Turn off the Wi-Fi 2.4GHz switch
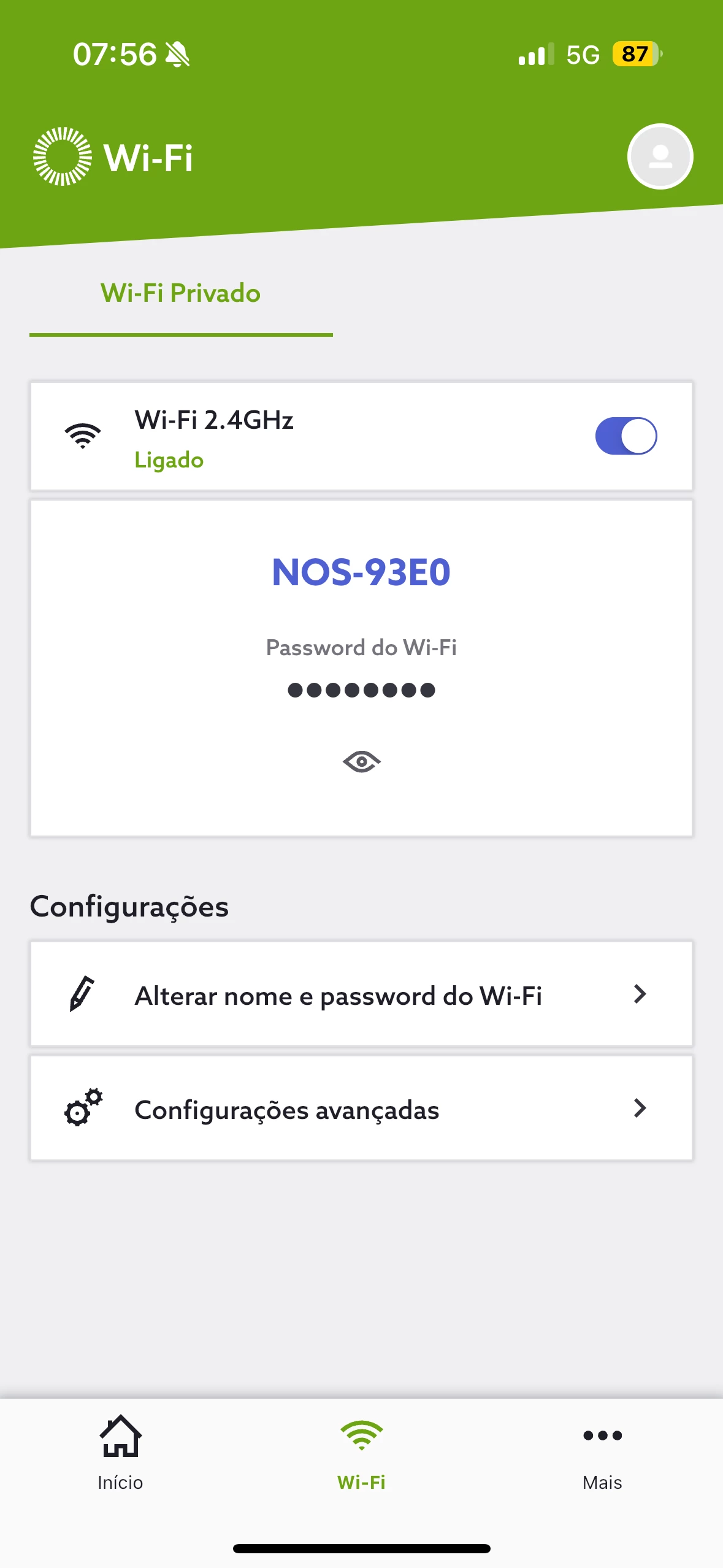 coord(625,436)
